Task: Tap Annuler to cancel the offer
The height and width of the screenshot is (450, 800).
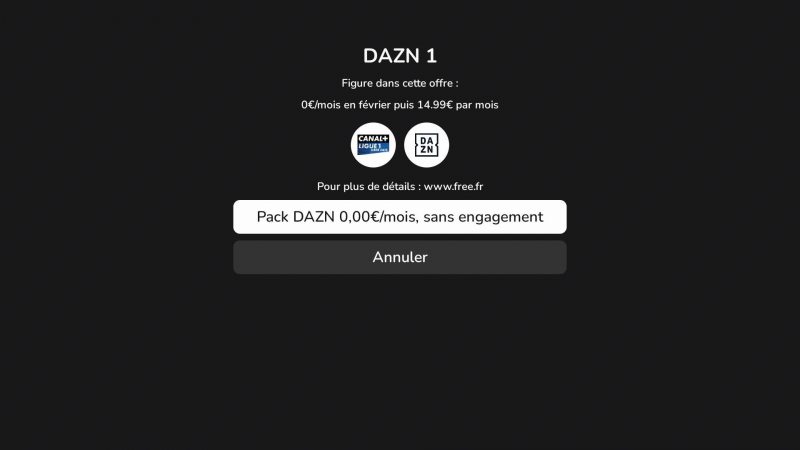Action: [x=399, y=257]
